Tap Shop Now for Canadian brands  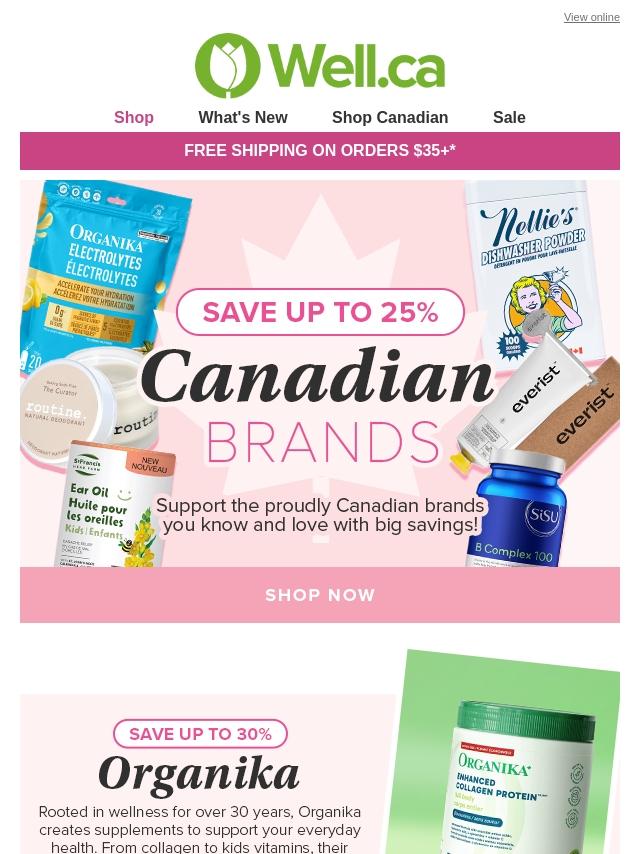coord(320,595)
